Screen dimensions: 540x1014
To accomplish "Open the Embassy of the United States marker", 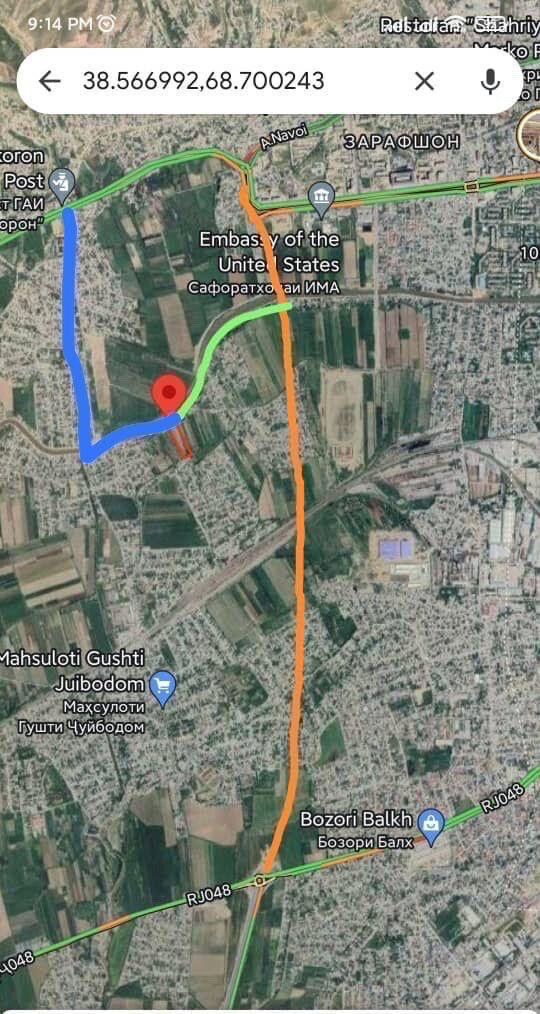I will (x=321, y=199).
